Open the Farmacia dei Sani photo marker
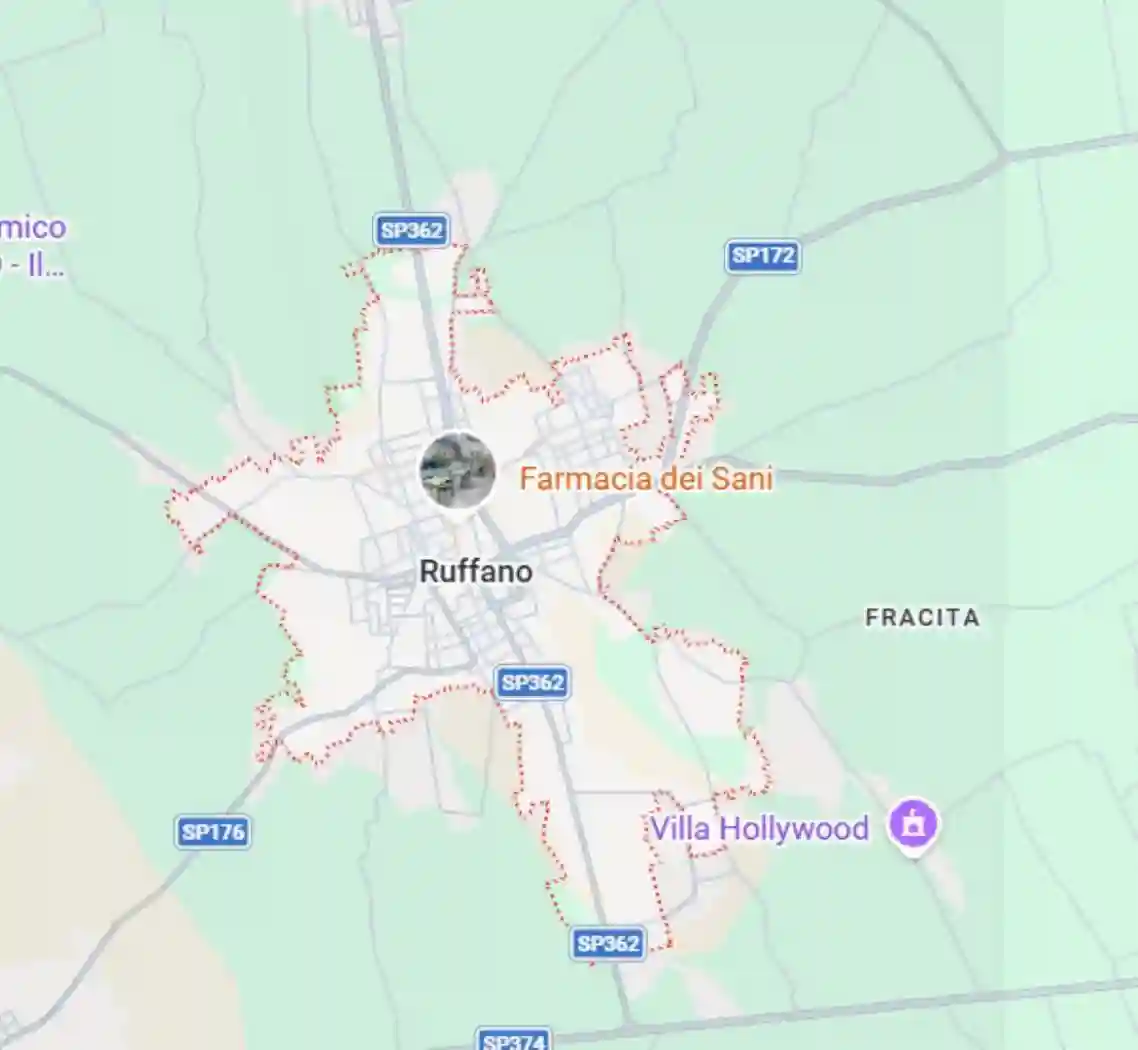Viewport: 1138px width, 1050px height. pos(457,471)
